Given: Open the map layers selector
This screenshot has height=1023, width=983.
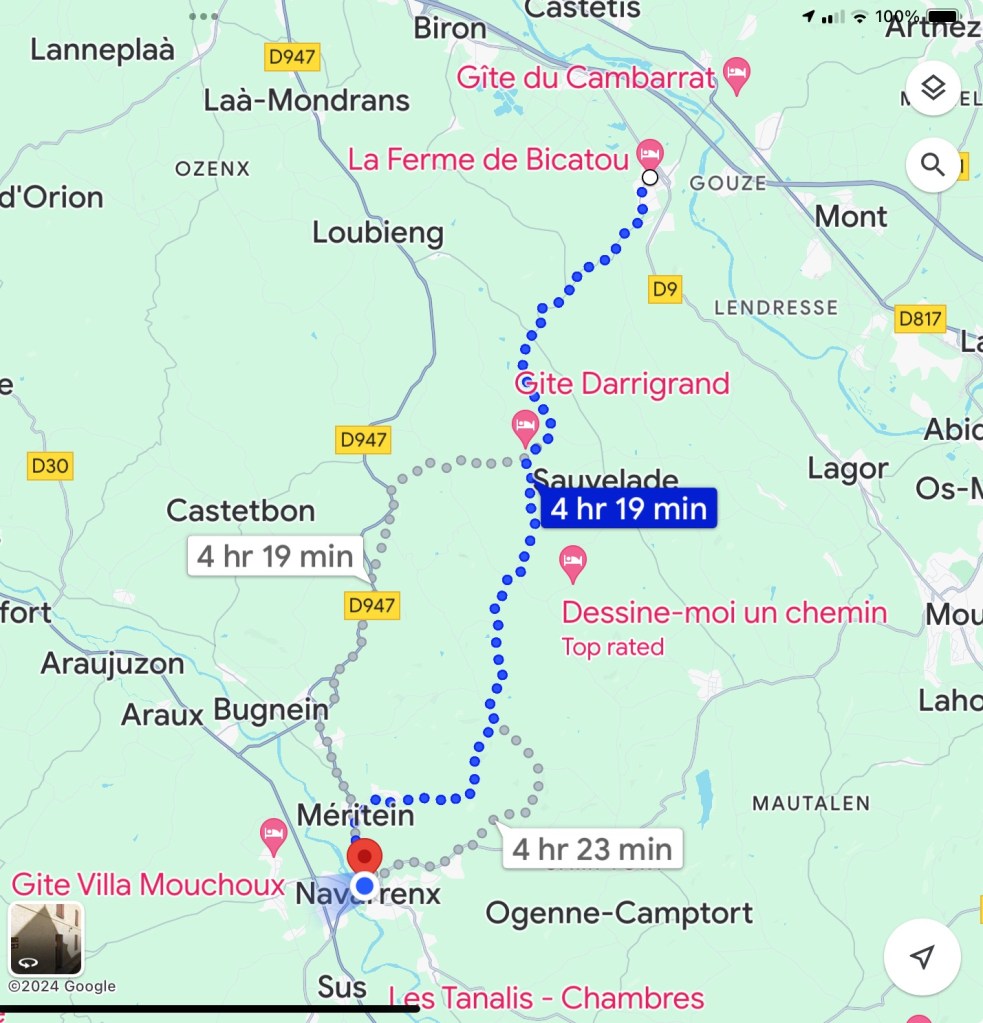Looking at the screenshot, I should [933, 89].
